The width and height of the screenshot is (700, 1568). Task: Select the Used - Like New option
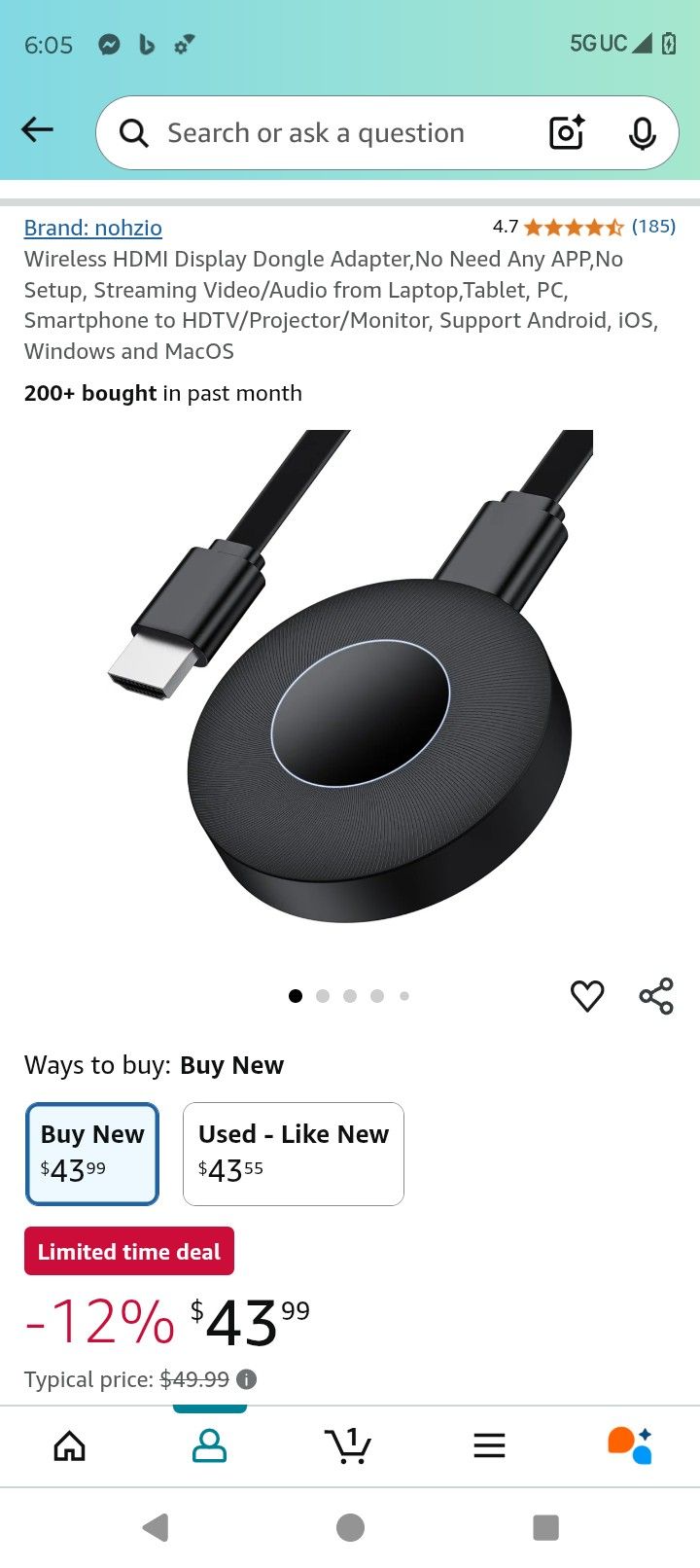(294, 1154)
